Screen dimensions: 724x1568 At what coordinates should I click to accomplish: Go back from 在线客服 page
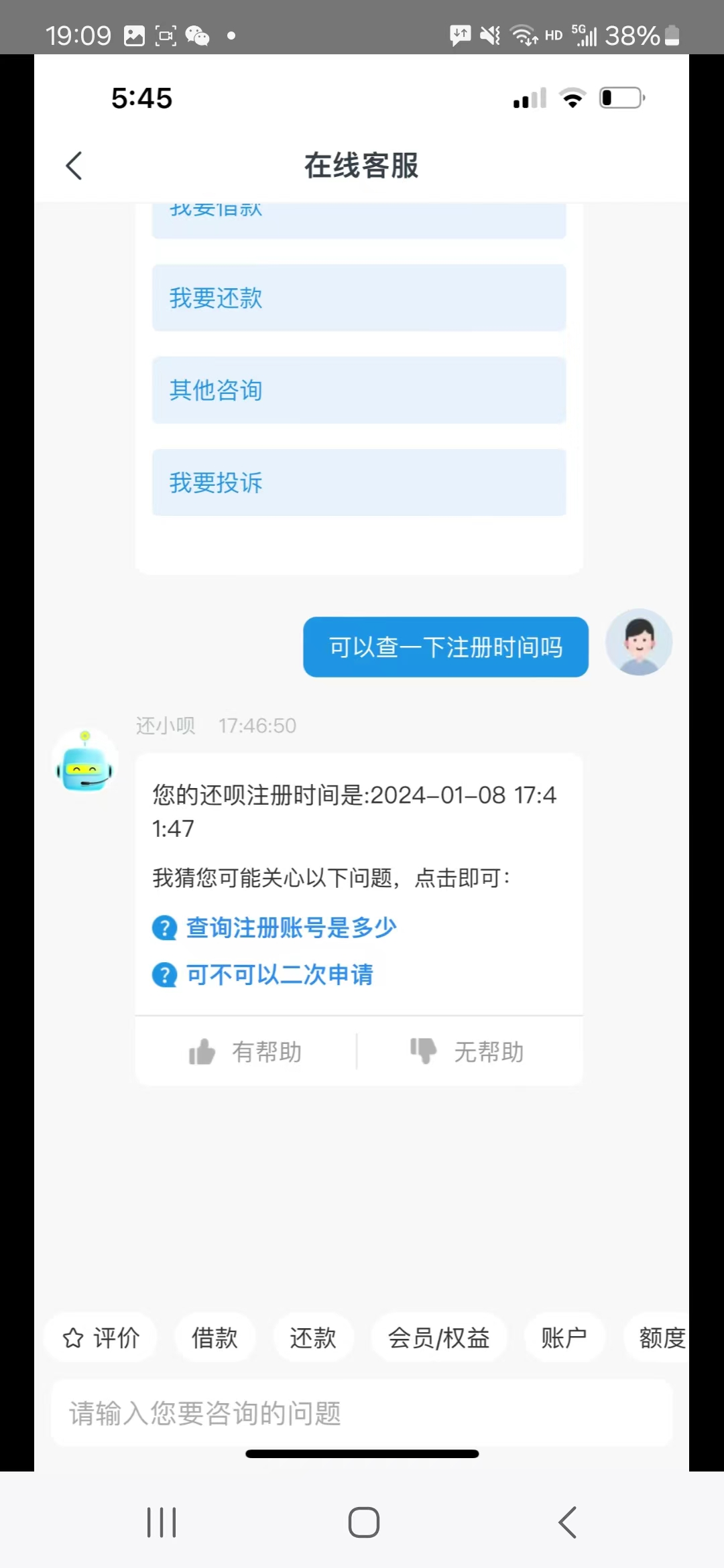coord(74,166)
